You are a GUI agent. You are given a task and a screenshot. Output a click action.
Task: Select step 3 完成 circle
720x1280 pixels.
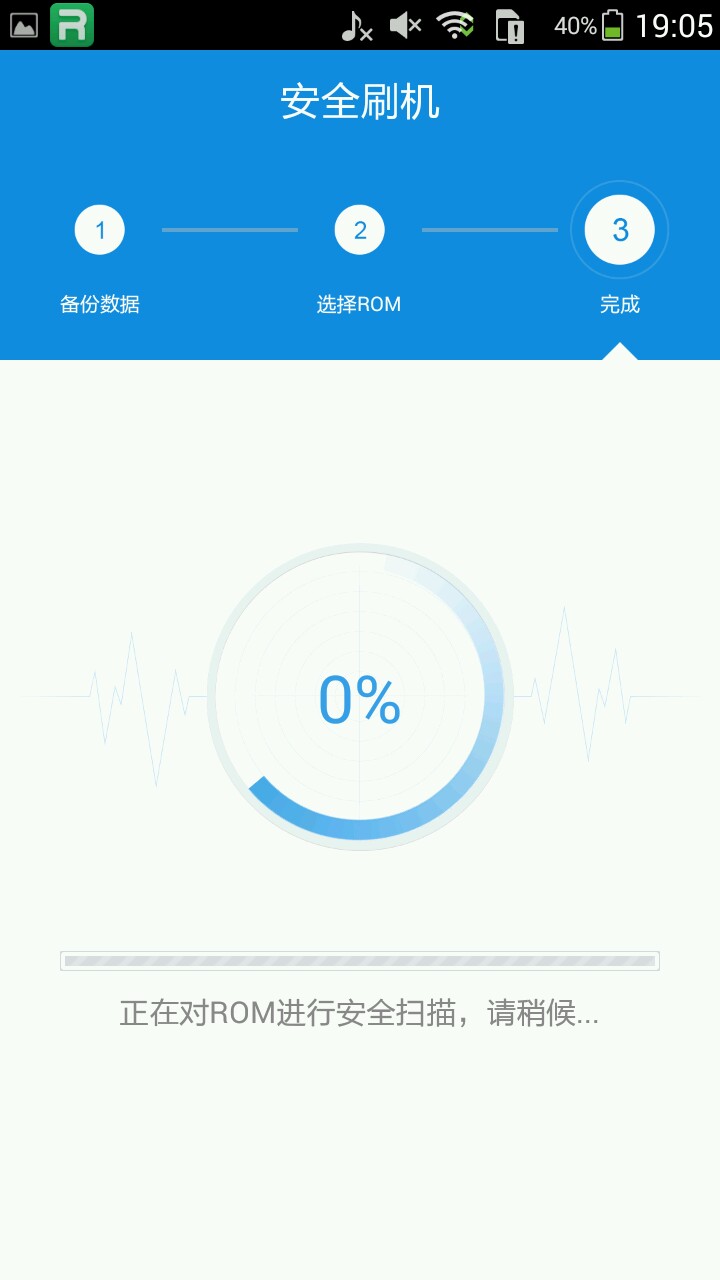(x=620, y=230)
